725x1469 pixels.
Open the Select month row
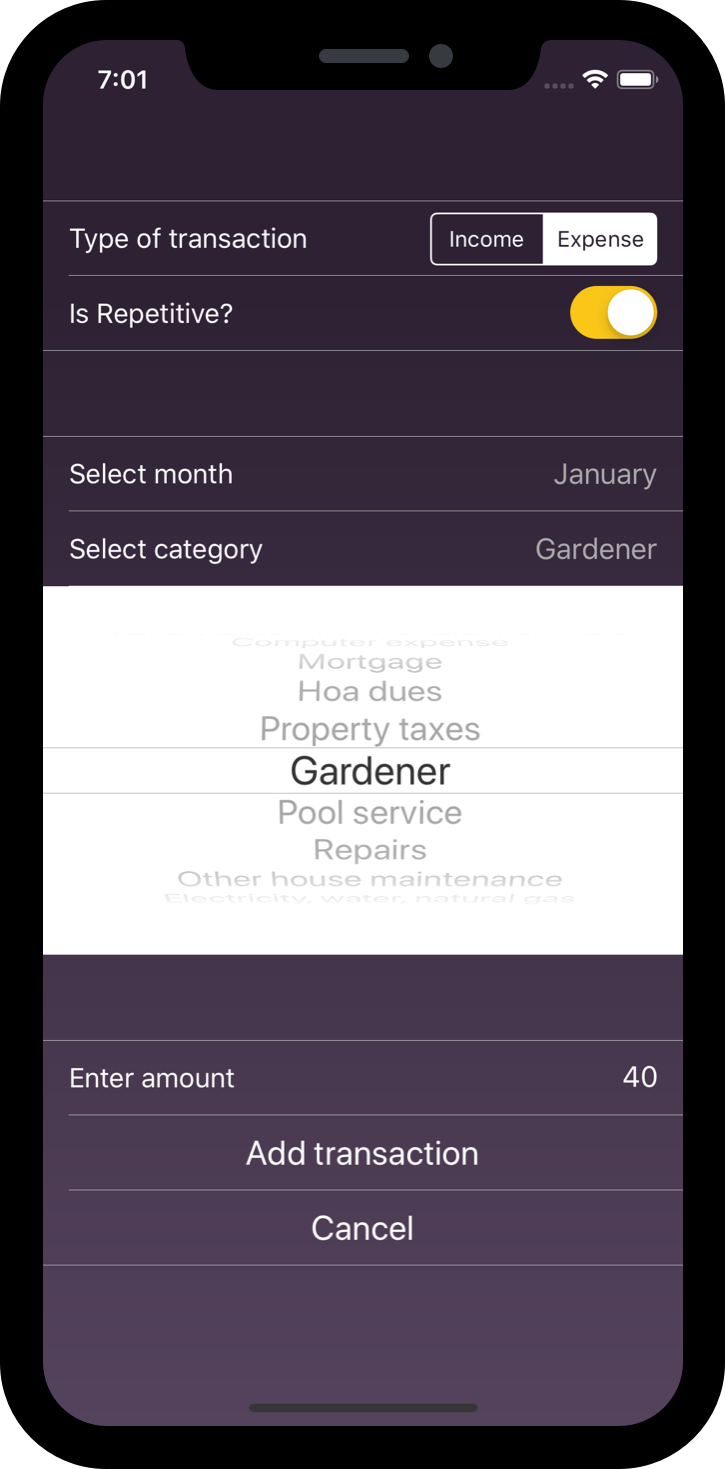[362, 474]
